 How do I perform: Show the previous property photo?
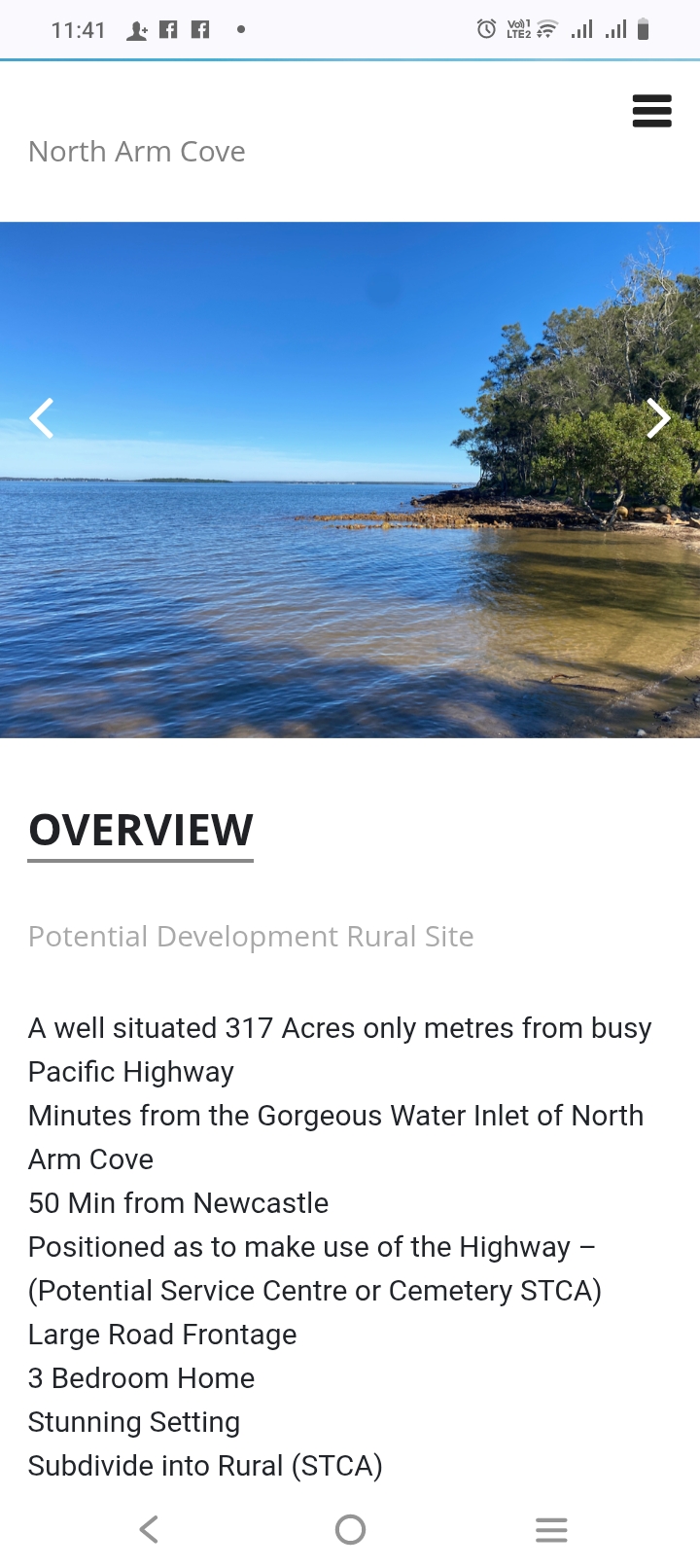click(42, 418)
